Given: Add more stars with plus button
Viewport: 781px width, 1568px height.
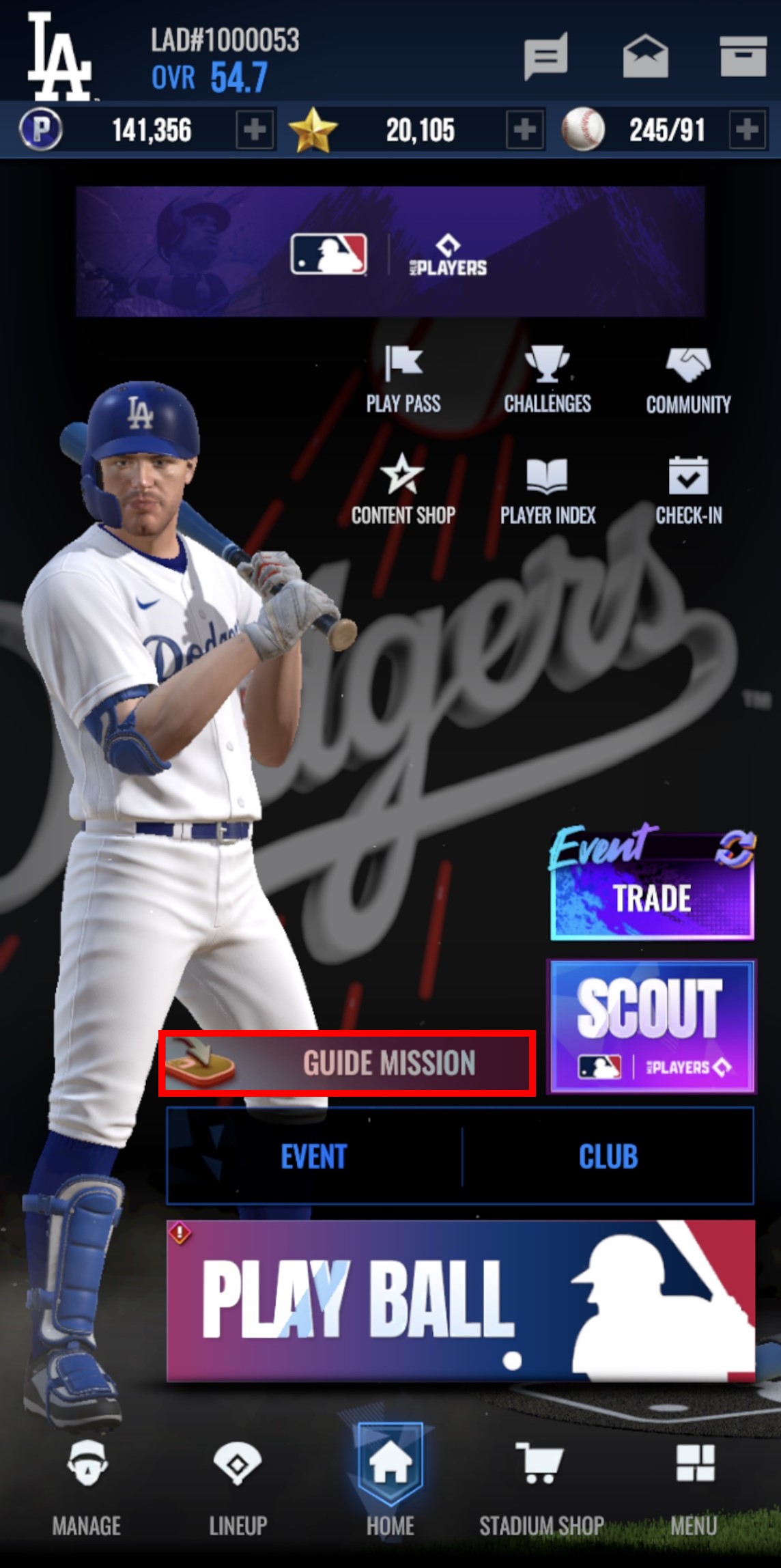Looking at the screenshot, I should tap(524, 130).
